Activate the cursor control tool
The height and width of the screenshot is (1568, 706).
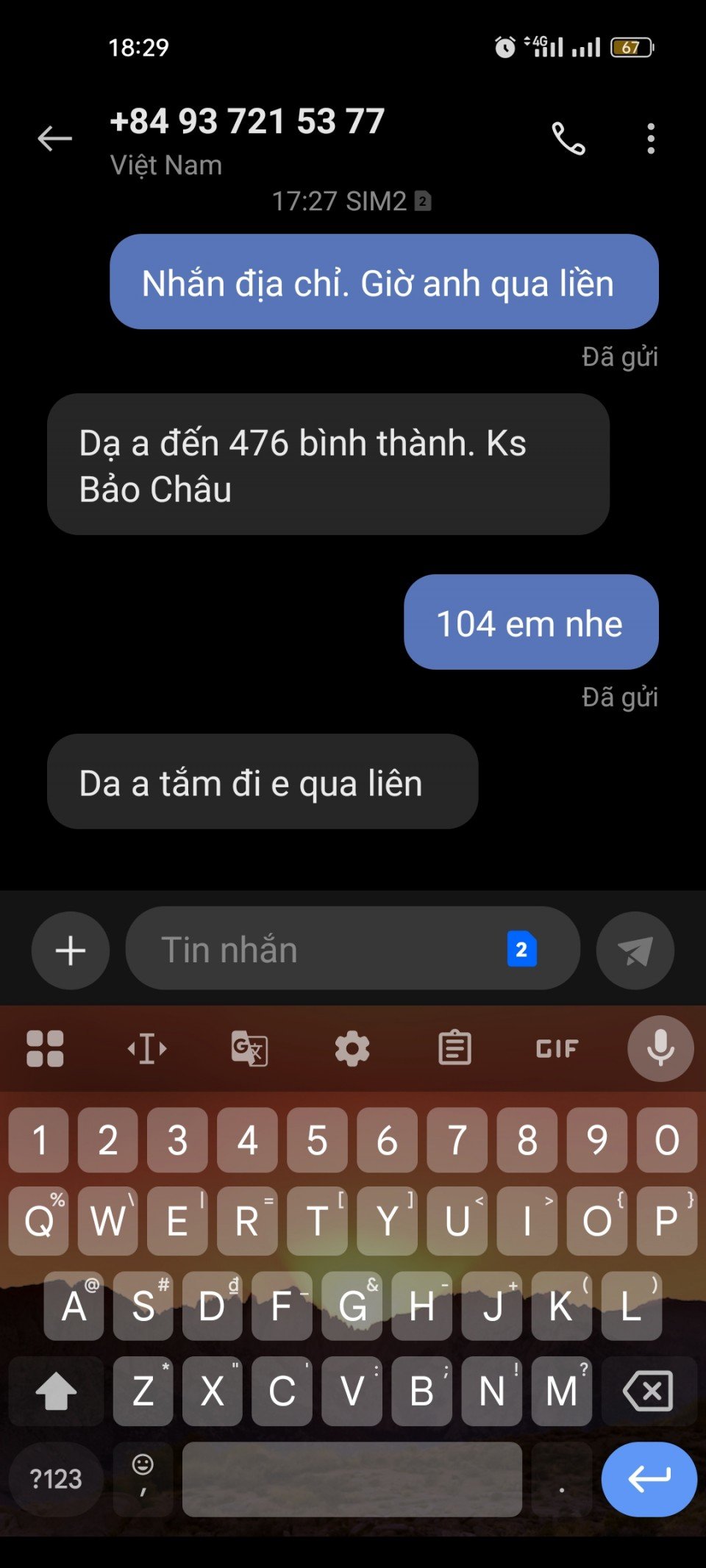pos(147,1048)
